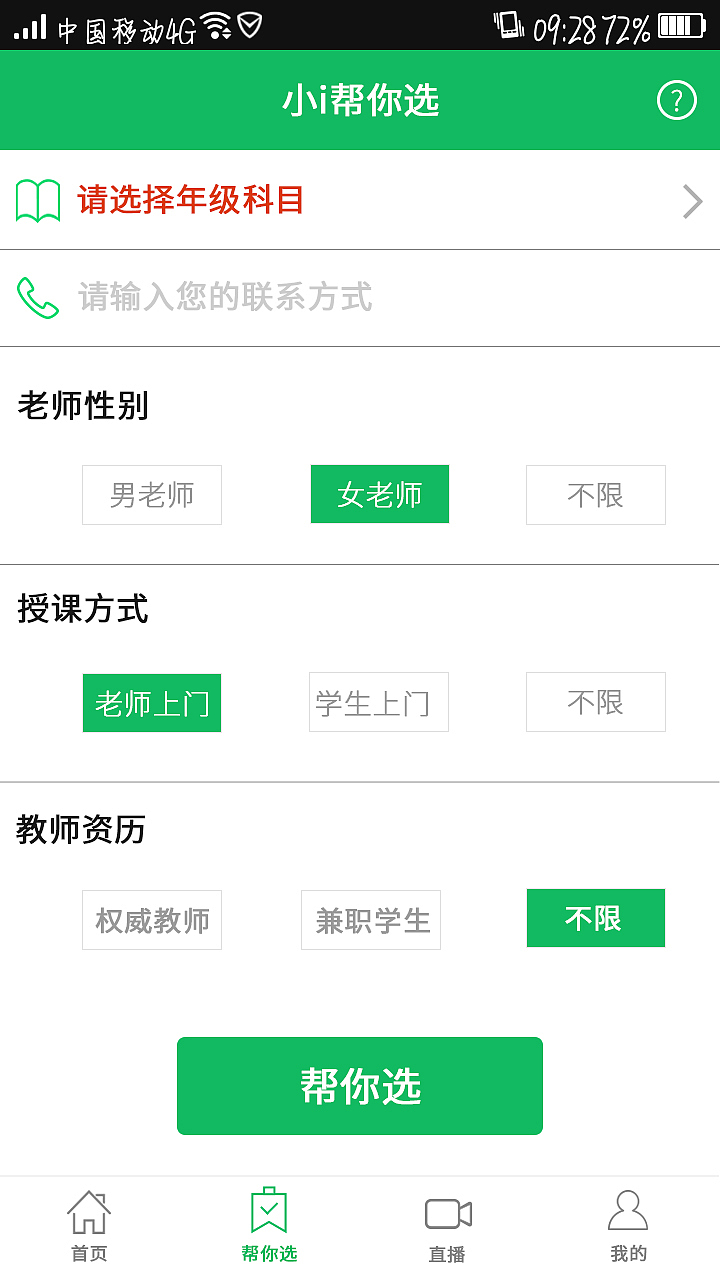Screen dimensions: 720x1280
Task: Select the 男老师 option
Action: pos(151,494)
